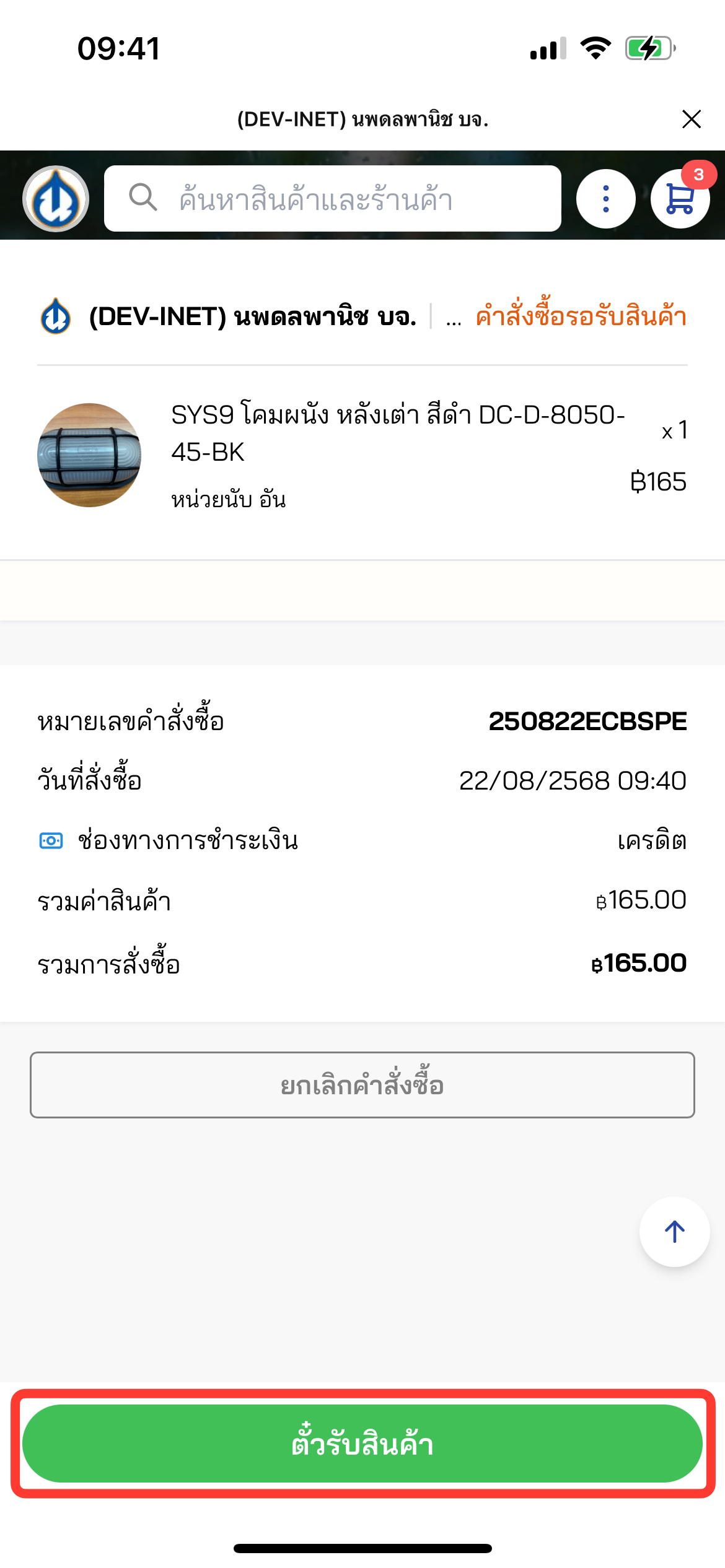Jump back to top with arrow button
Image resolution: width=725 pixels, height=1568 pixels.
pos(674,1232)
